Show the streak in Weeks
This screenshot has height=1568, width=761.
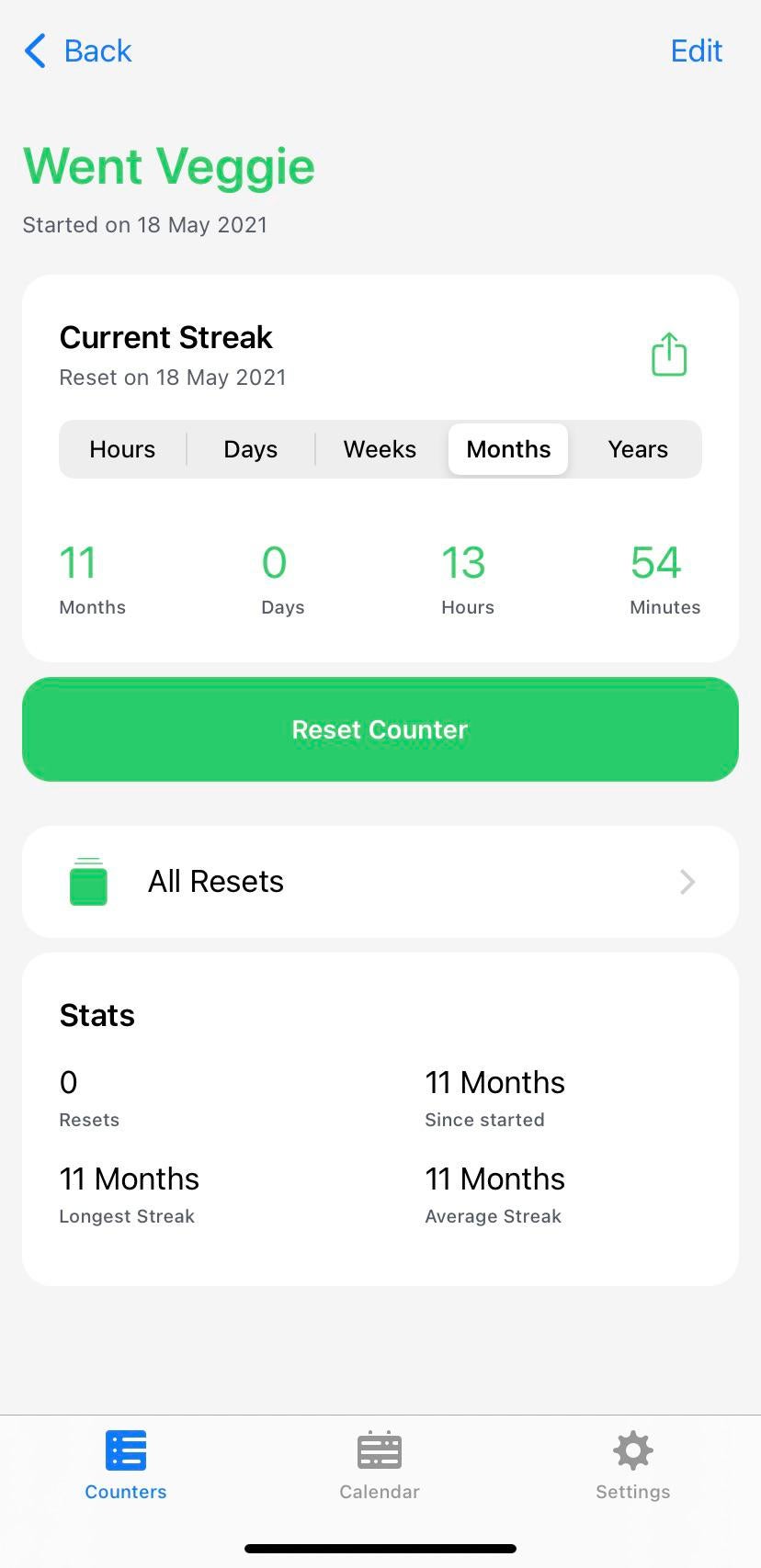(380, 449)
